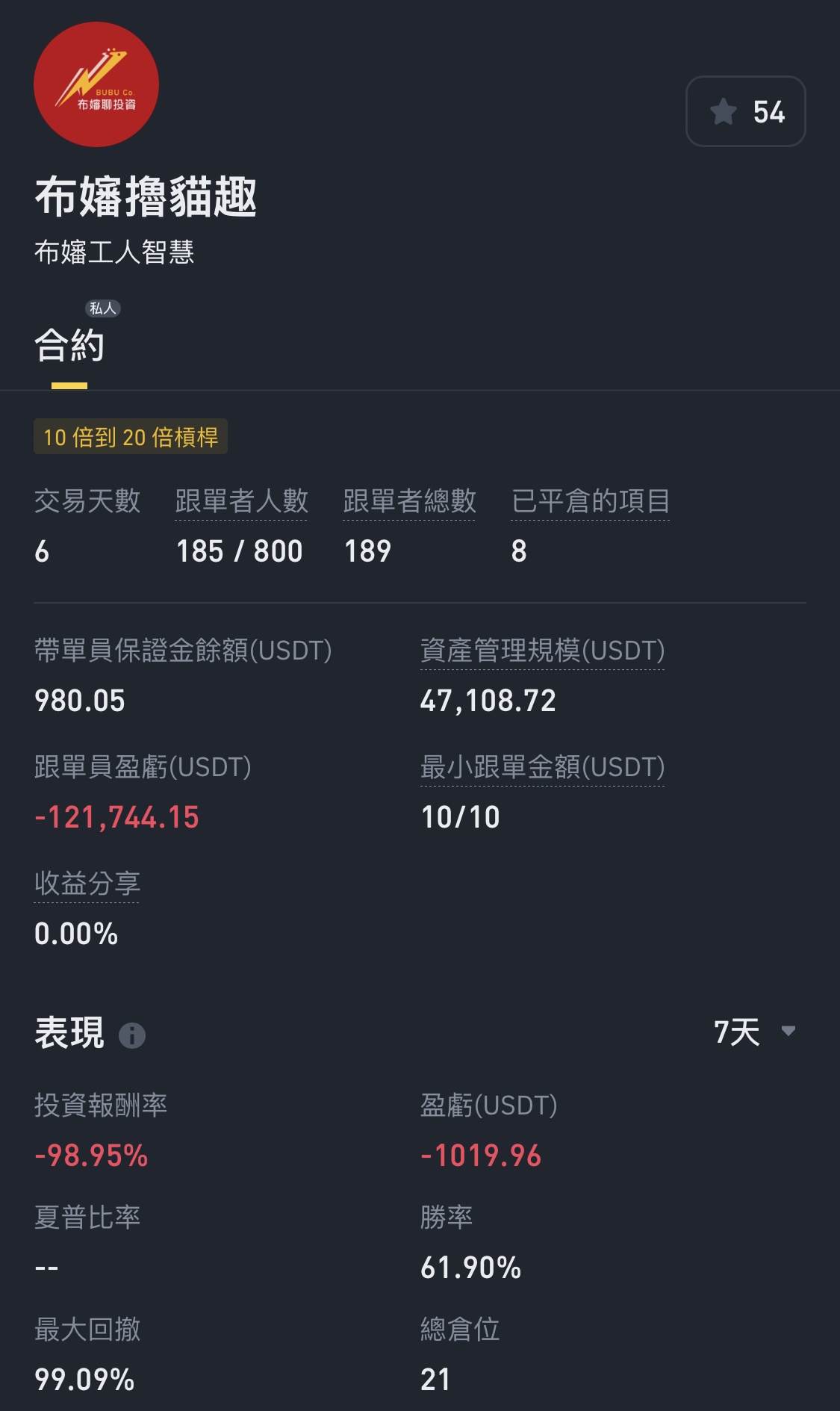Viewport: 840px width, 1411px height.
Task: Open the 7天 period dropdown
Action: 754,1032
